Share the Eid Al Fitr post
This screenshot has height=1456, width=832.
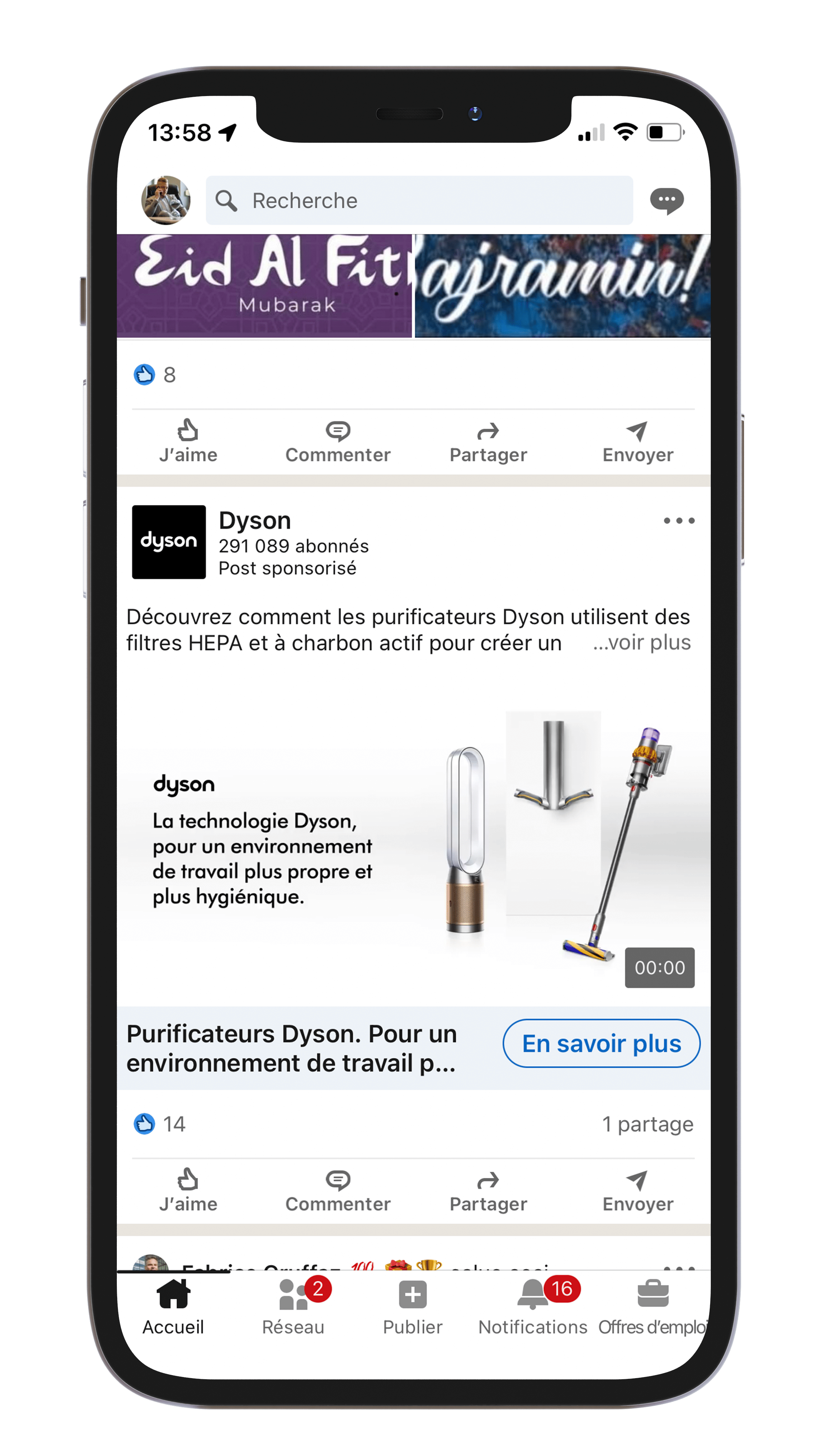coord(488,441)
